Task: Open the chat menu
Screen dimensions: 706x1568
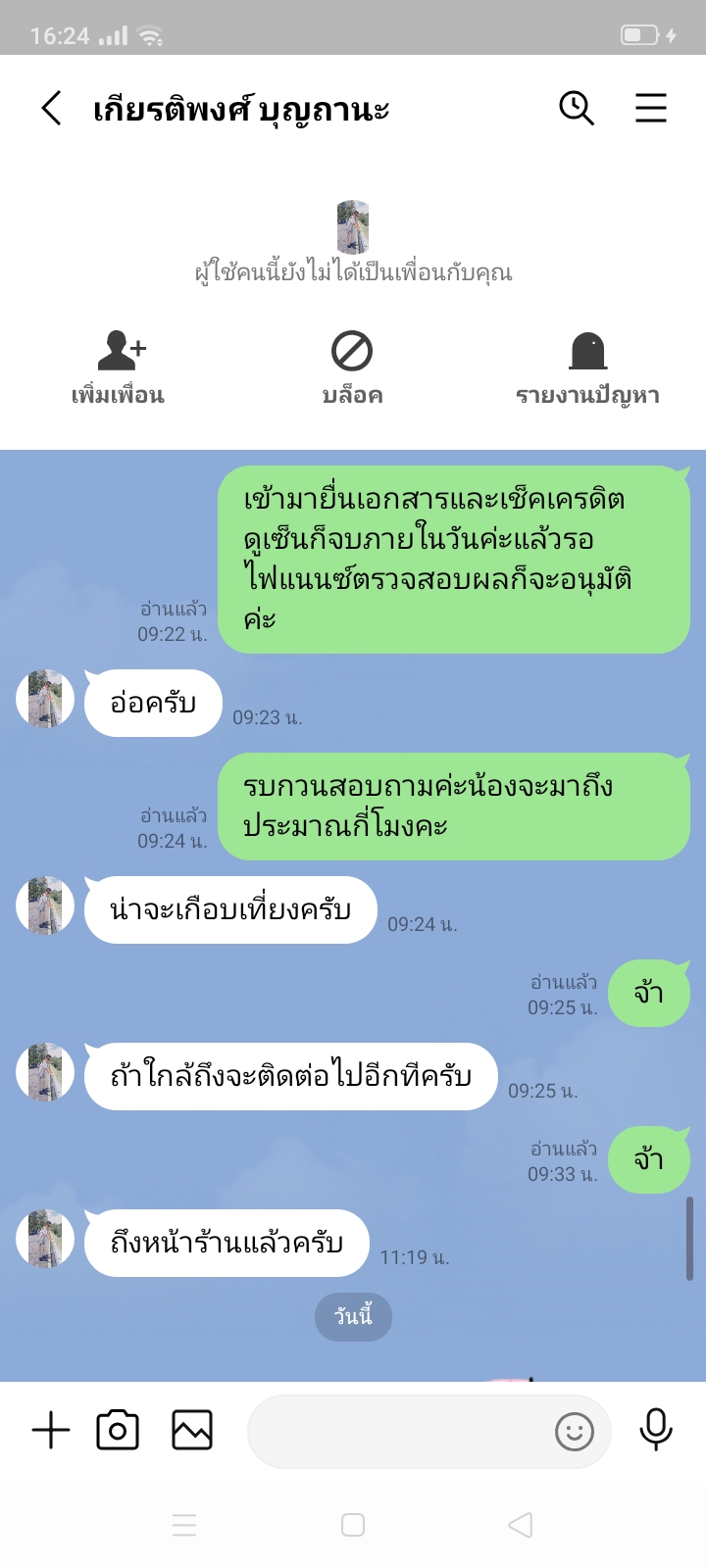Action: point(650,108)
